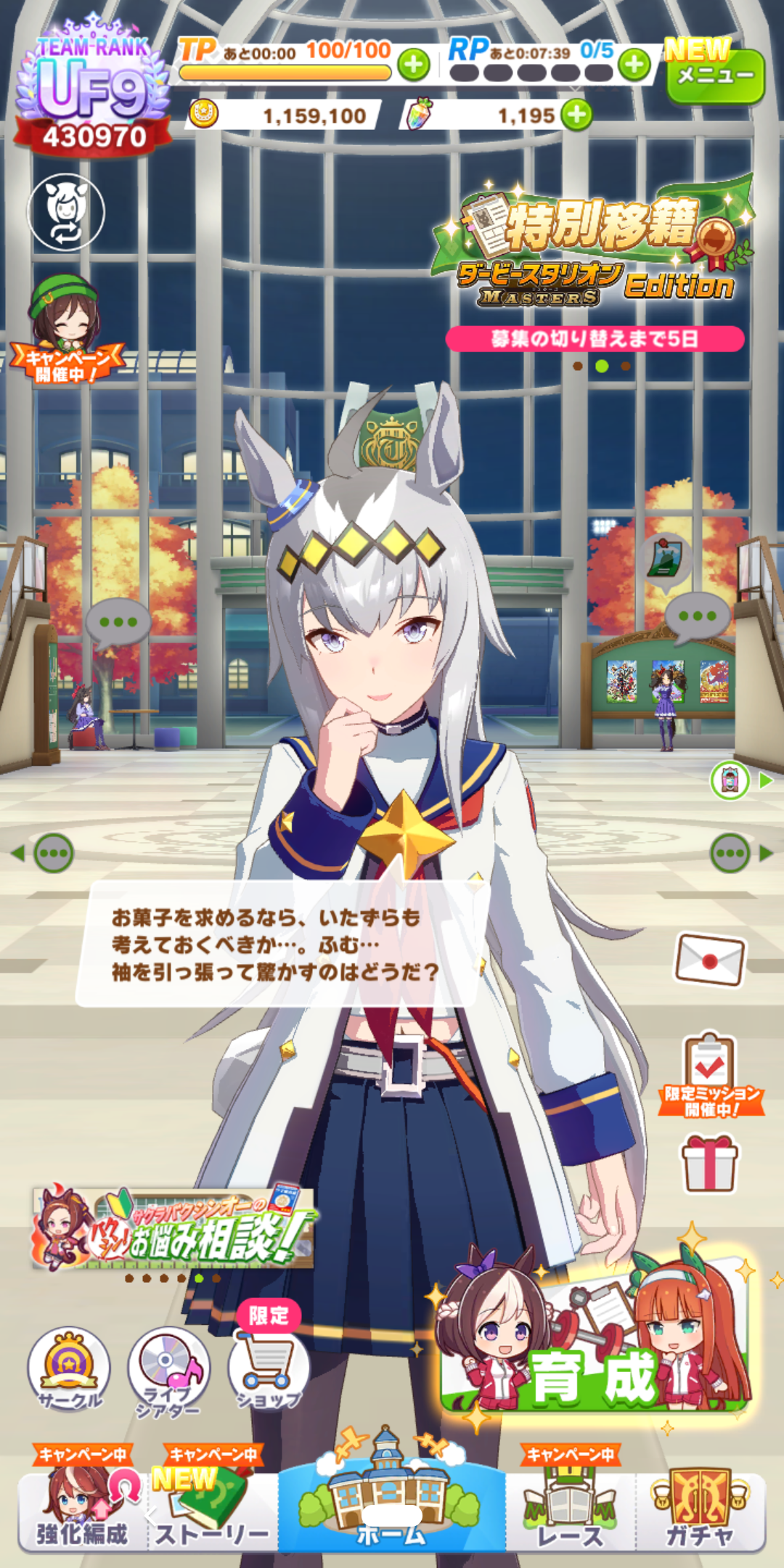The height and width of the screenshot is (1568, 784).
Task: Add more jewels with the plus icon
Action: [577, 115]
